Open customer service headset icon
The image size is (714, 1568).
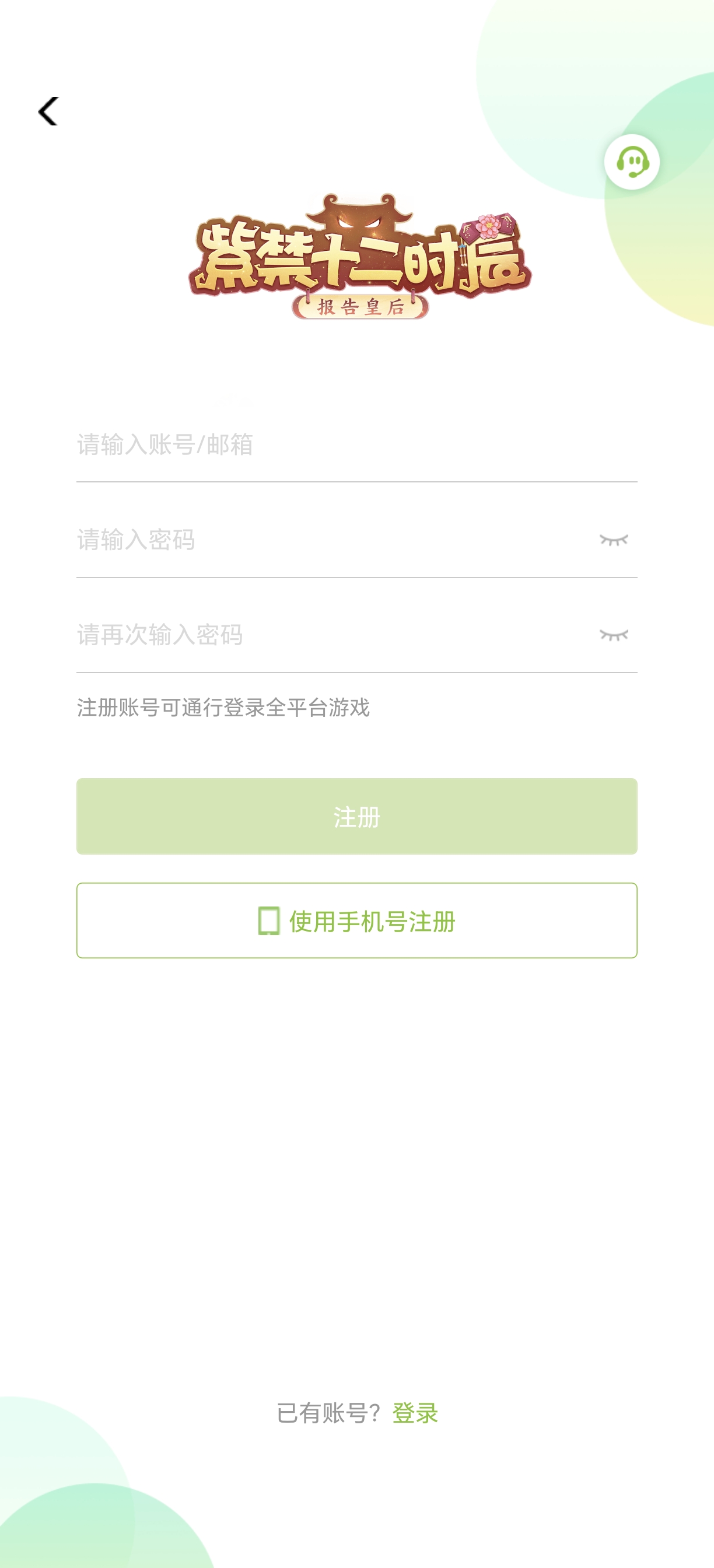pos(631,162)
